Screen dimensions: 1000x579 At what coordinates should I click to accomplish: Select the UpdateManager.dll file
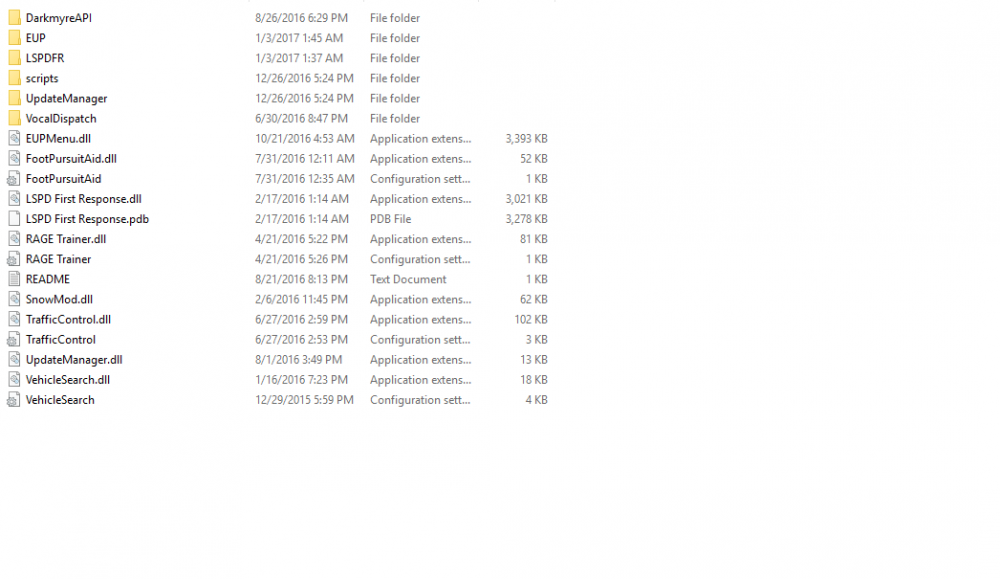[x=74, y=359]
